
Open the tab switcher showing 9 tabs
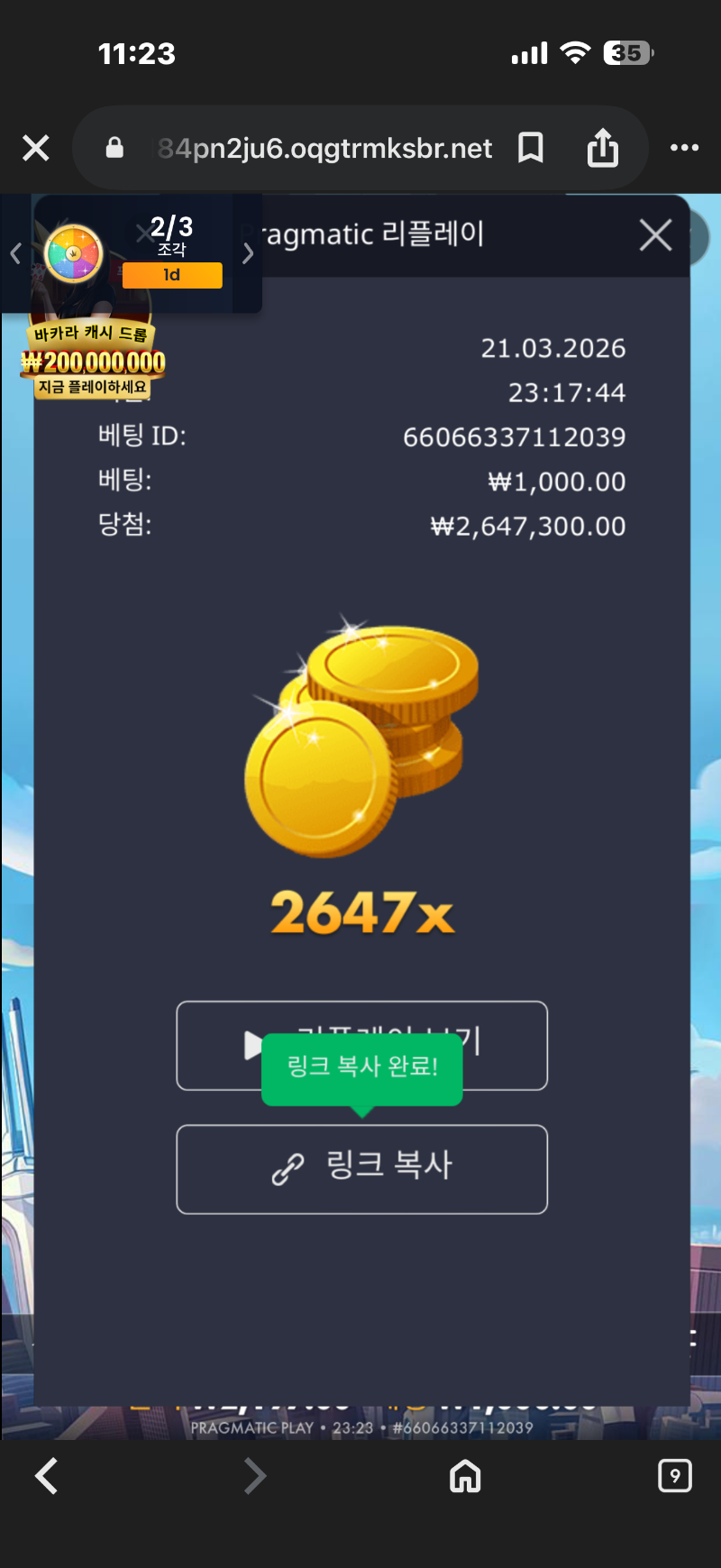click(674, 1476)
